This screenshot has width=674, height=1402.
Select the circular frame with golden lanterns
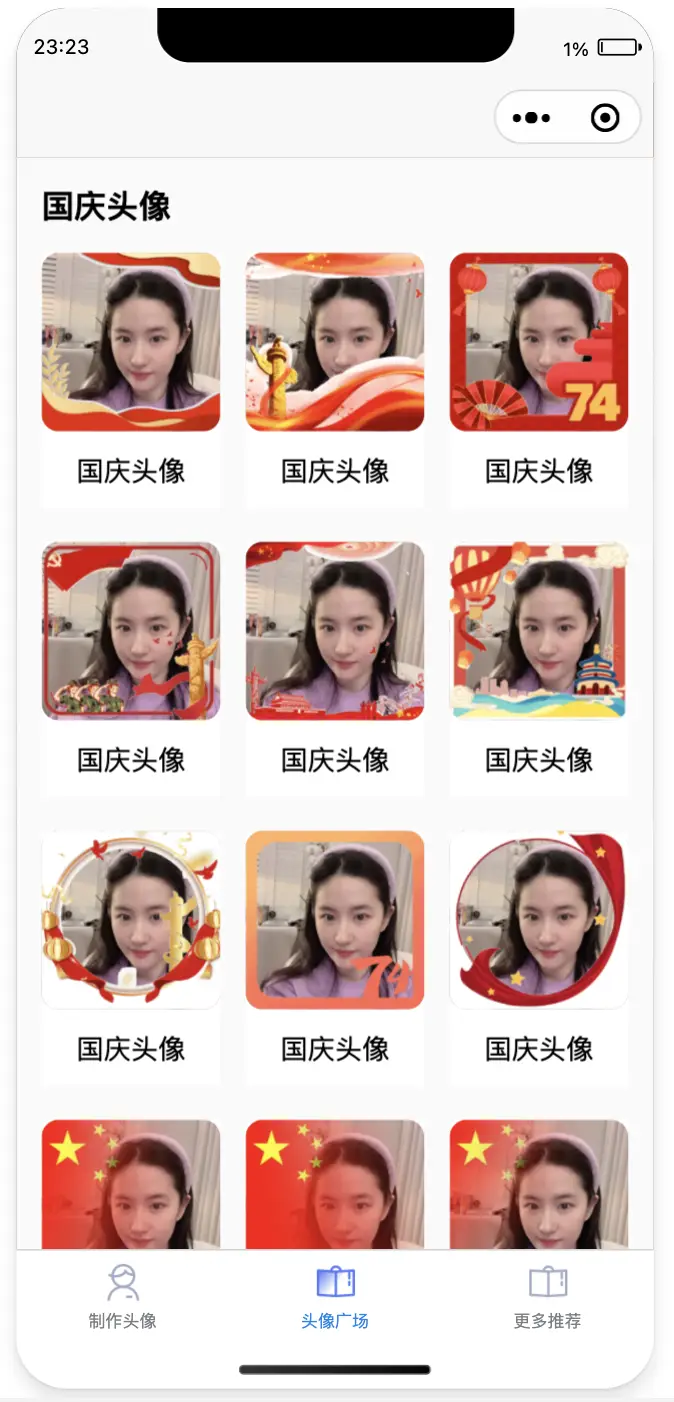131,920
